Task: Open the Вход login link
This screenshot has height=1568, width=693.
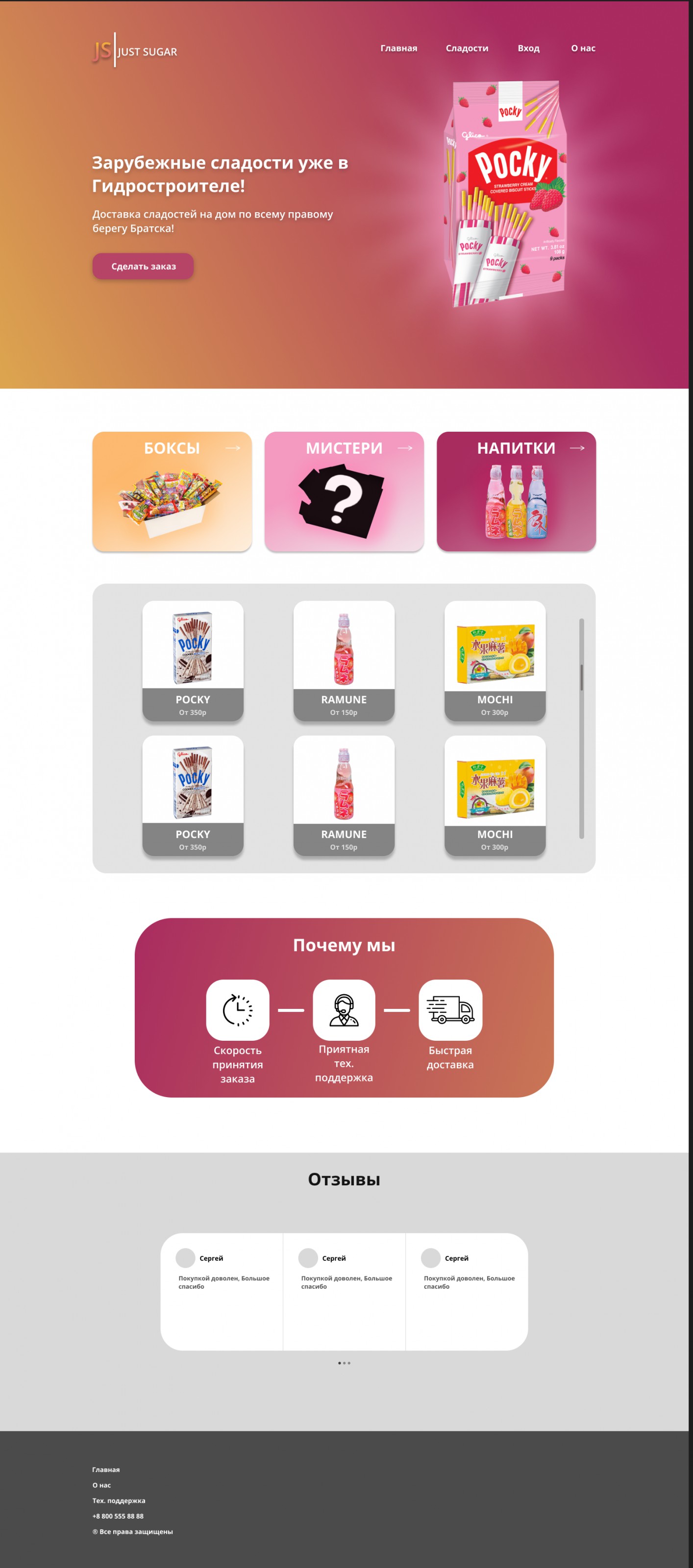Action: [528, 48]
